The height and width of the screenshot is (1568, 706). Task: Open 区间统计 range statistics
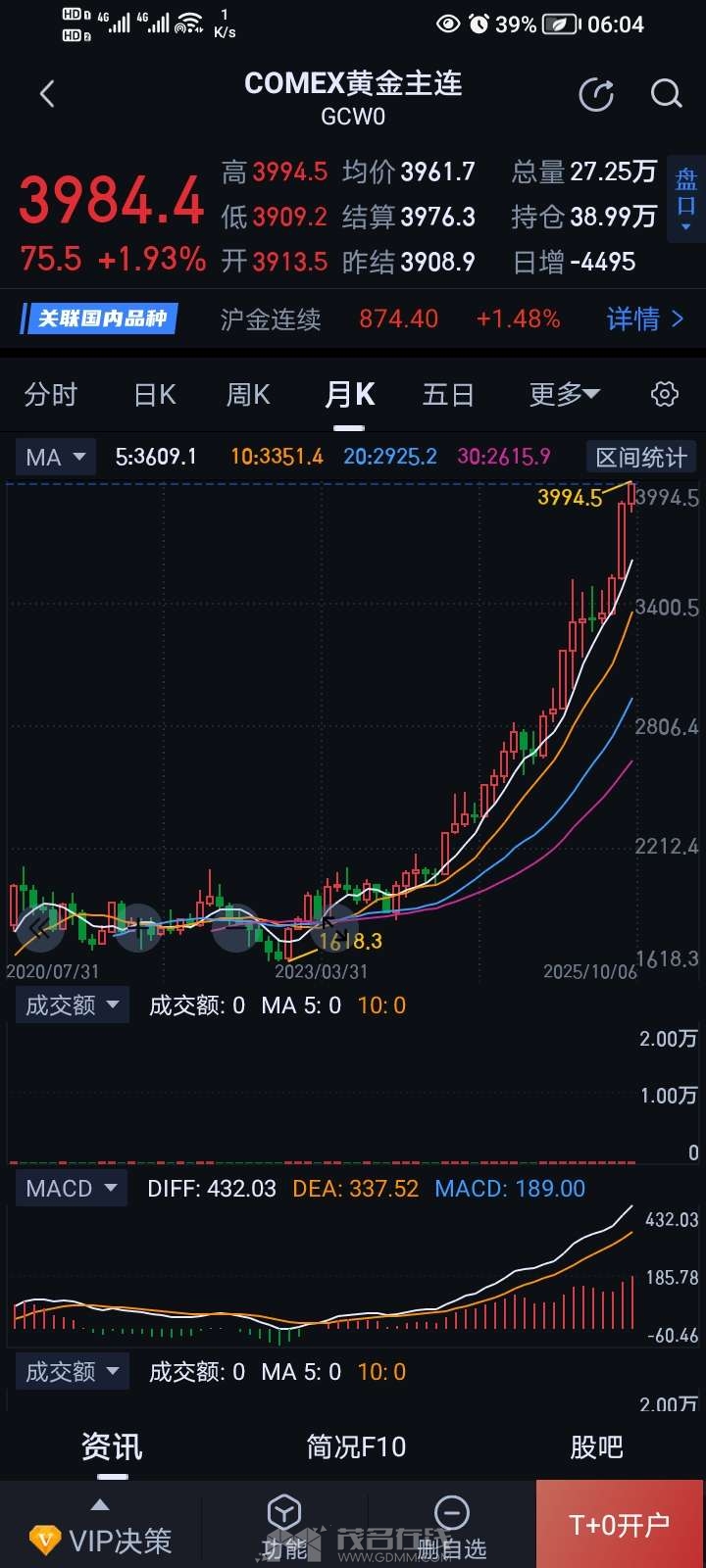click(x=641, y=457)
